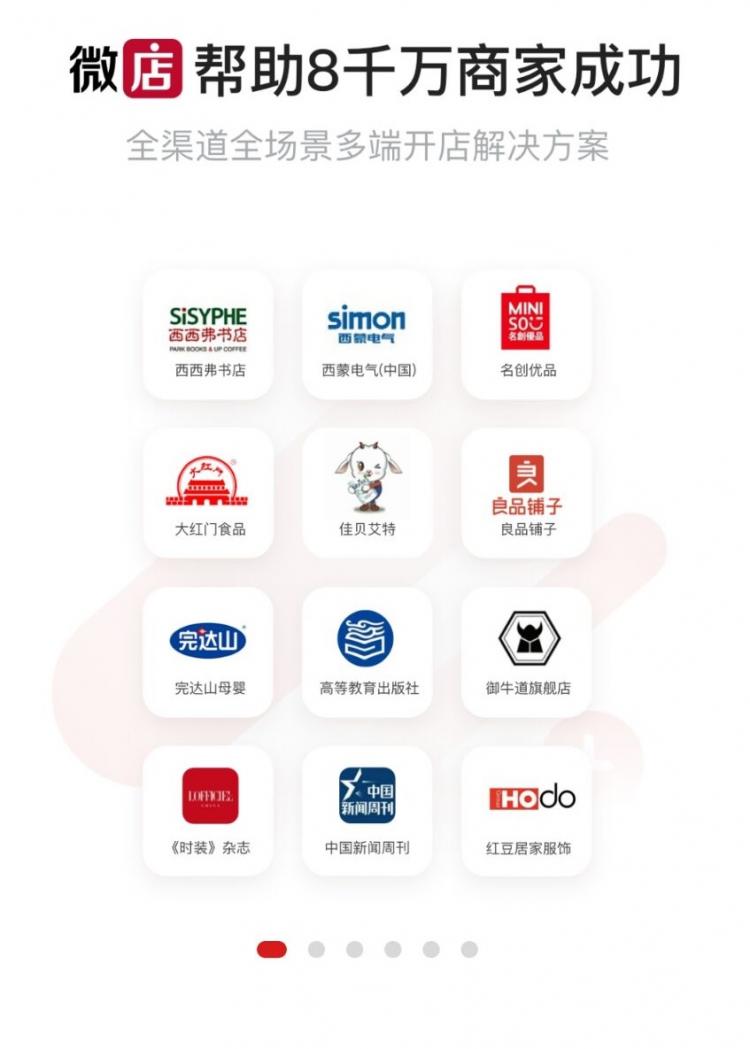Click the 中国新闻周刊 magazine logo
This screenshot has width=750, height=1049.
(x=367, y=798)
